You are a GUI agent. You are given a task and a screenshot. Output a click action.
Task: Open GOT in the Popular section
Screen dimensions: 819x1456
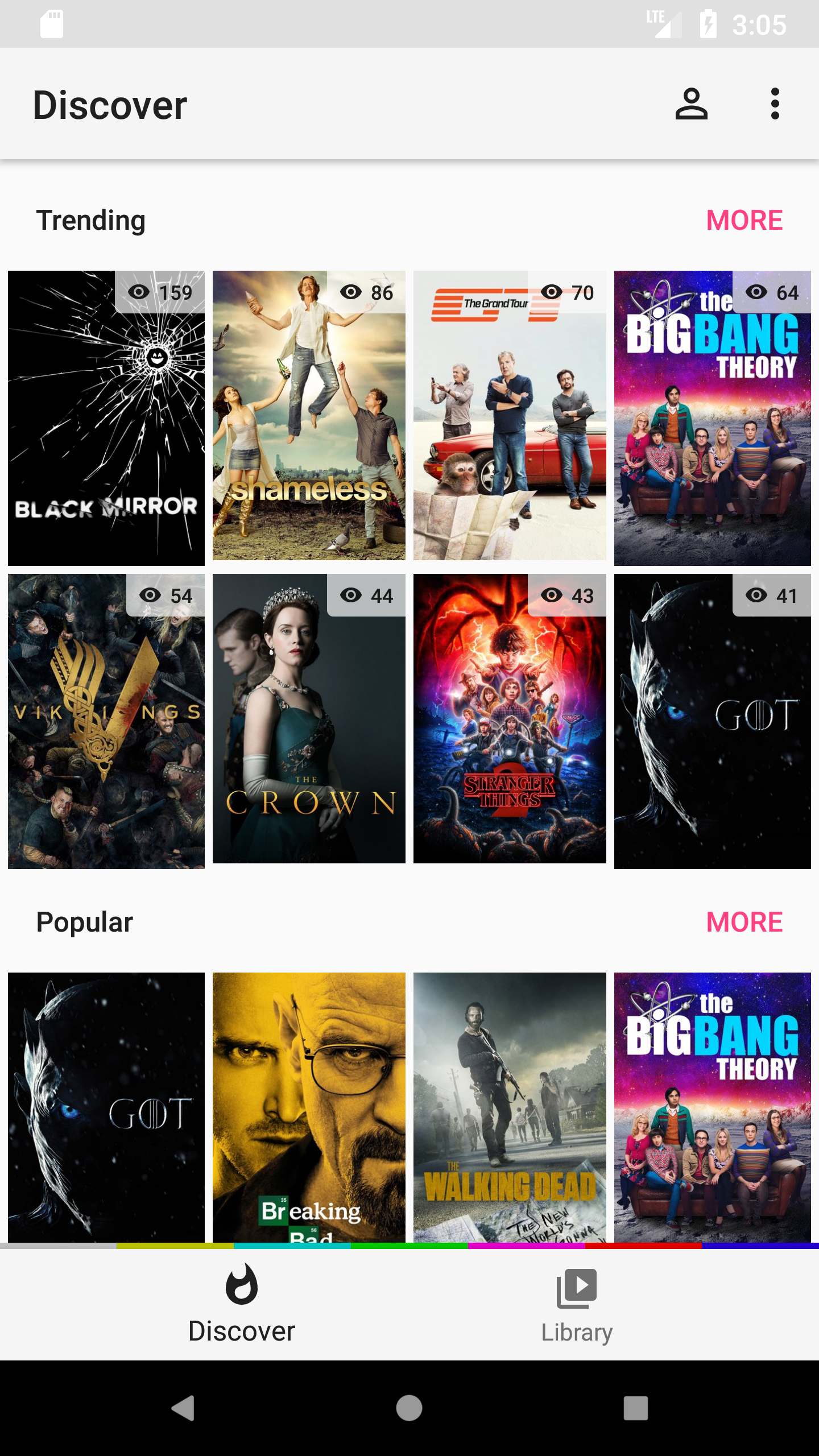pos(106,1107)
